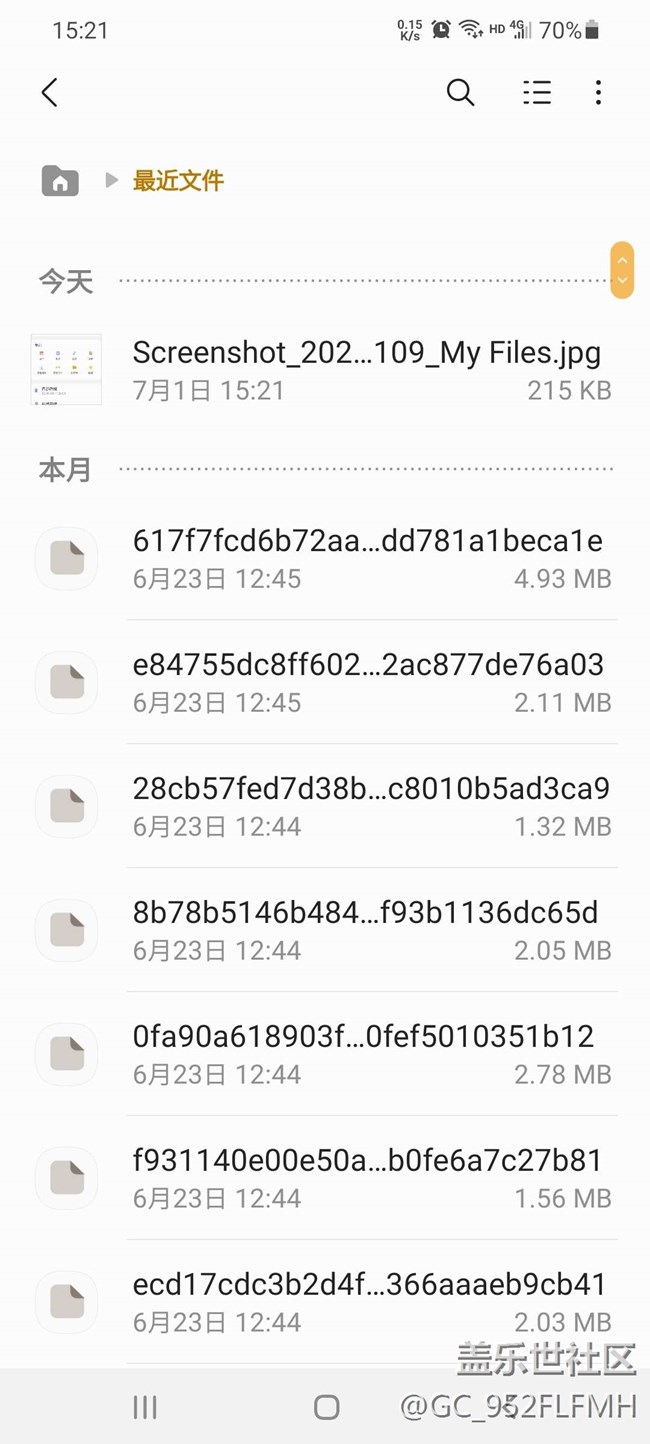Viewport: 650px width, 1444px height.
Task: Switch the list view layout
Action: pos(537,92)
